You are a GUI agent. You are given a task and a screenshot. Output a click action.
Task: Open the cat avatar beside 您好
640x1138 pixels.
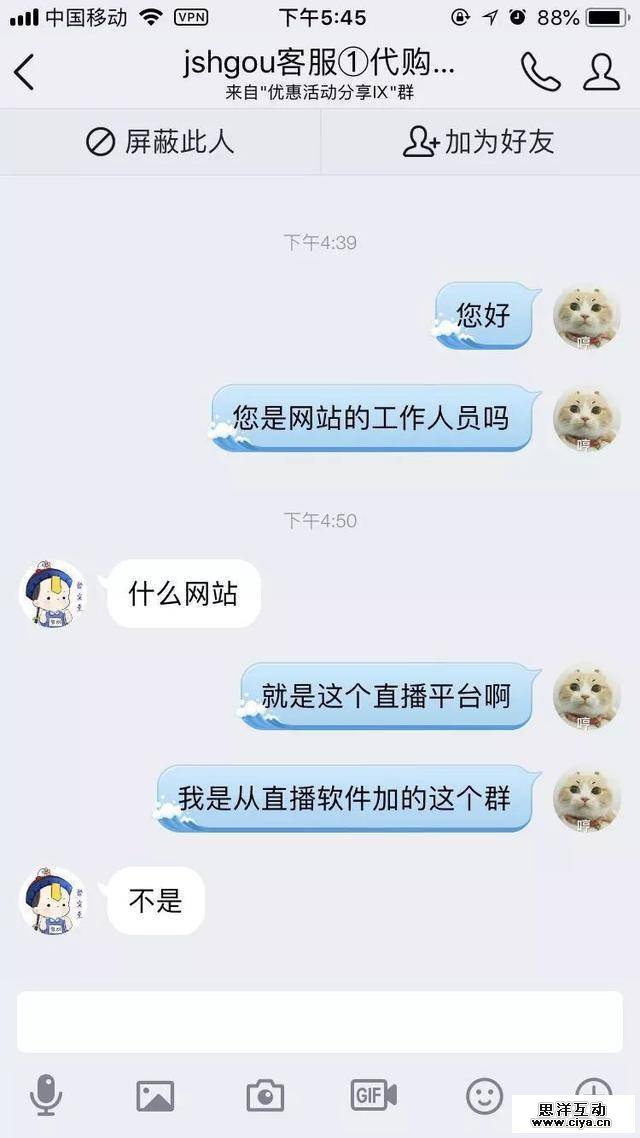pyautogui.click(x=587, y=316)
